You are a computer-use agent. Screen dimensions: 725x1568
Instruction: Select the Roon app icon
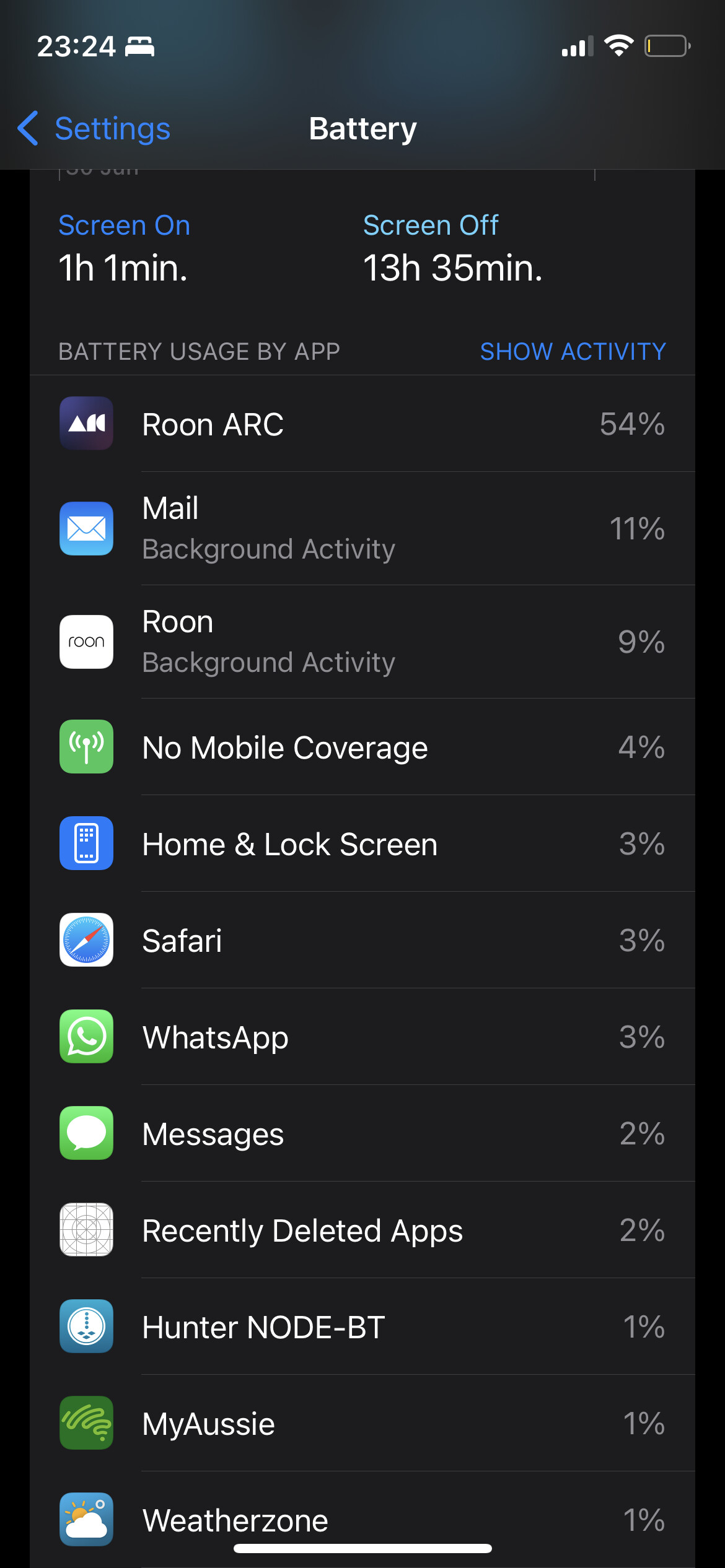(x=86, y=642)
